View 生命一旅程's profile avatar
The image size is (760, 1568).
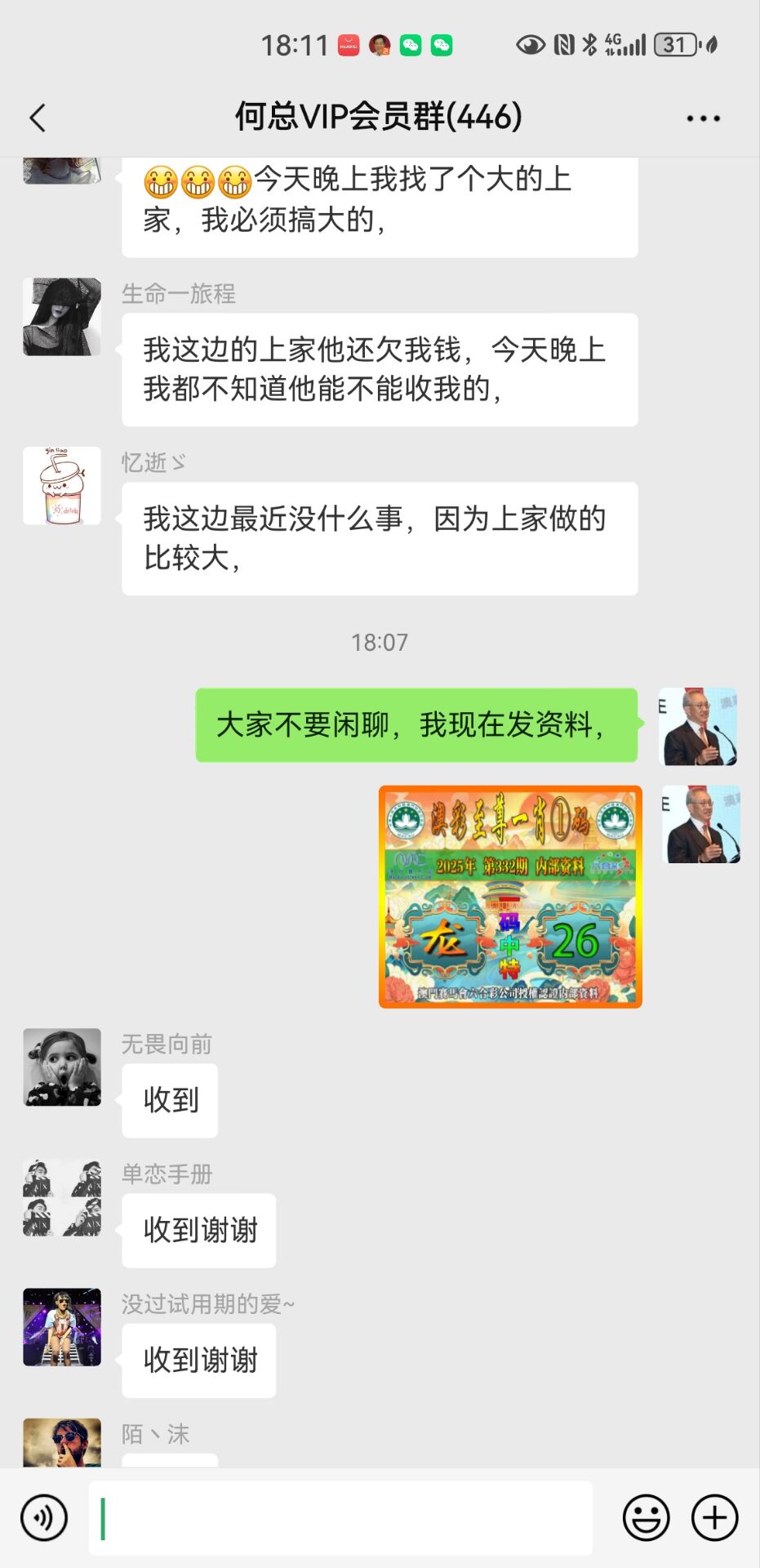[62, 317]
